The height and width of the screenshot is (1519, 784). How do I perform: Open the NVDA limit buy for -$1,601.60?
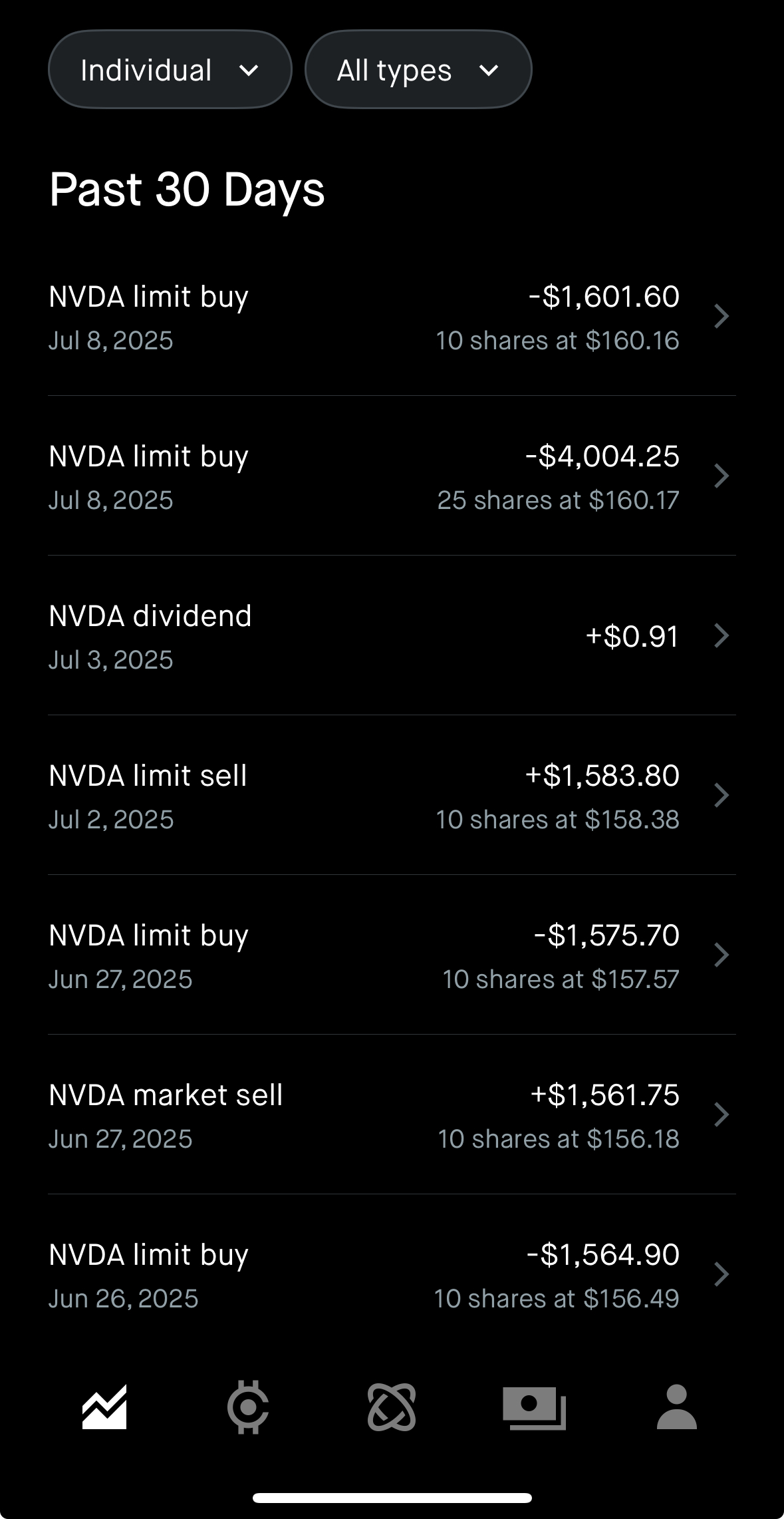pos(392,317)
